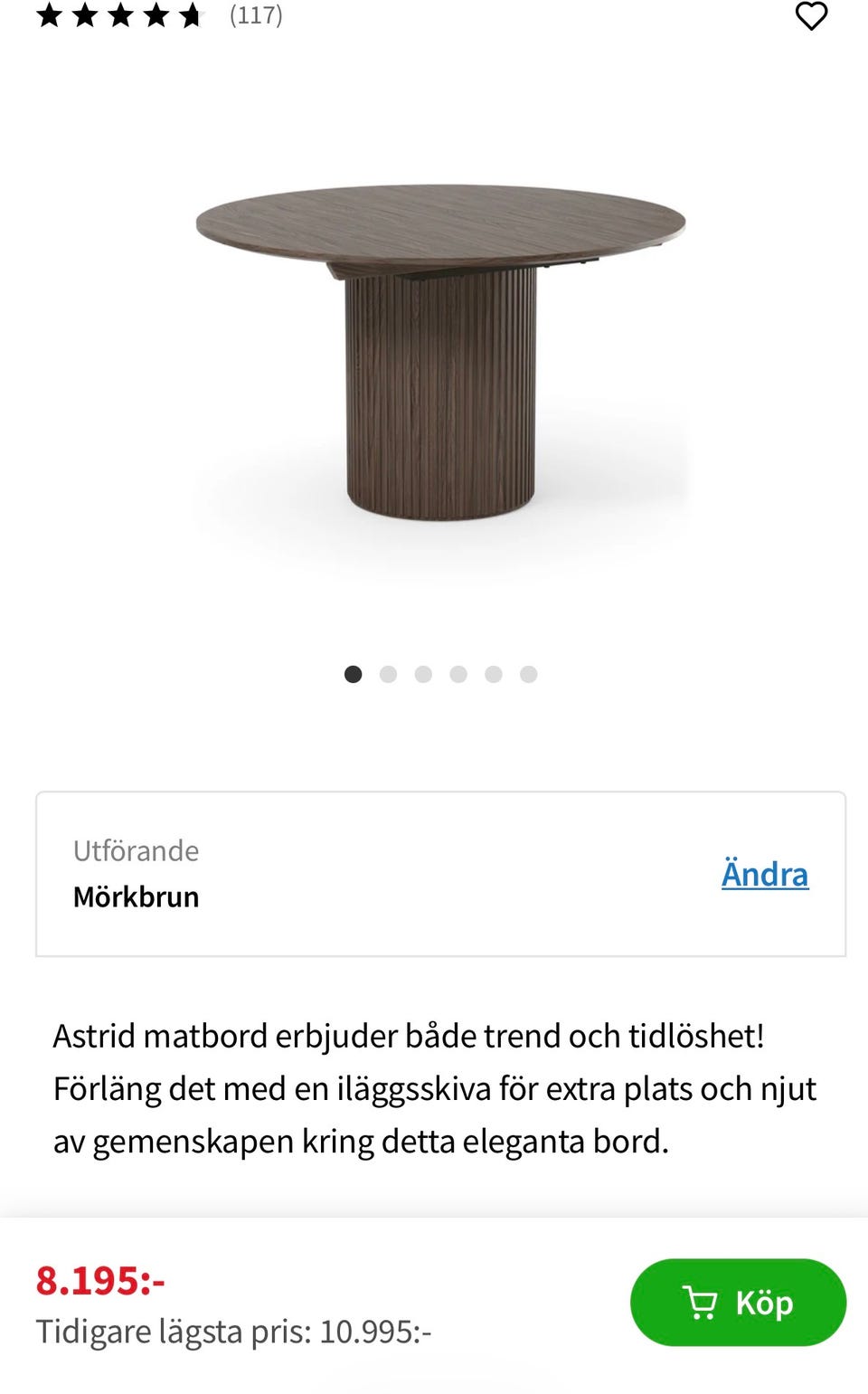Open the reviews via the (117) count

[x=256, y=14]
